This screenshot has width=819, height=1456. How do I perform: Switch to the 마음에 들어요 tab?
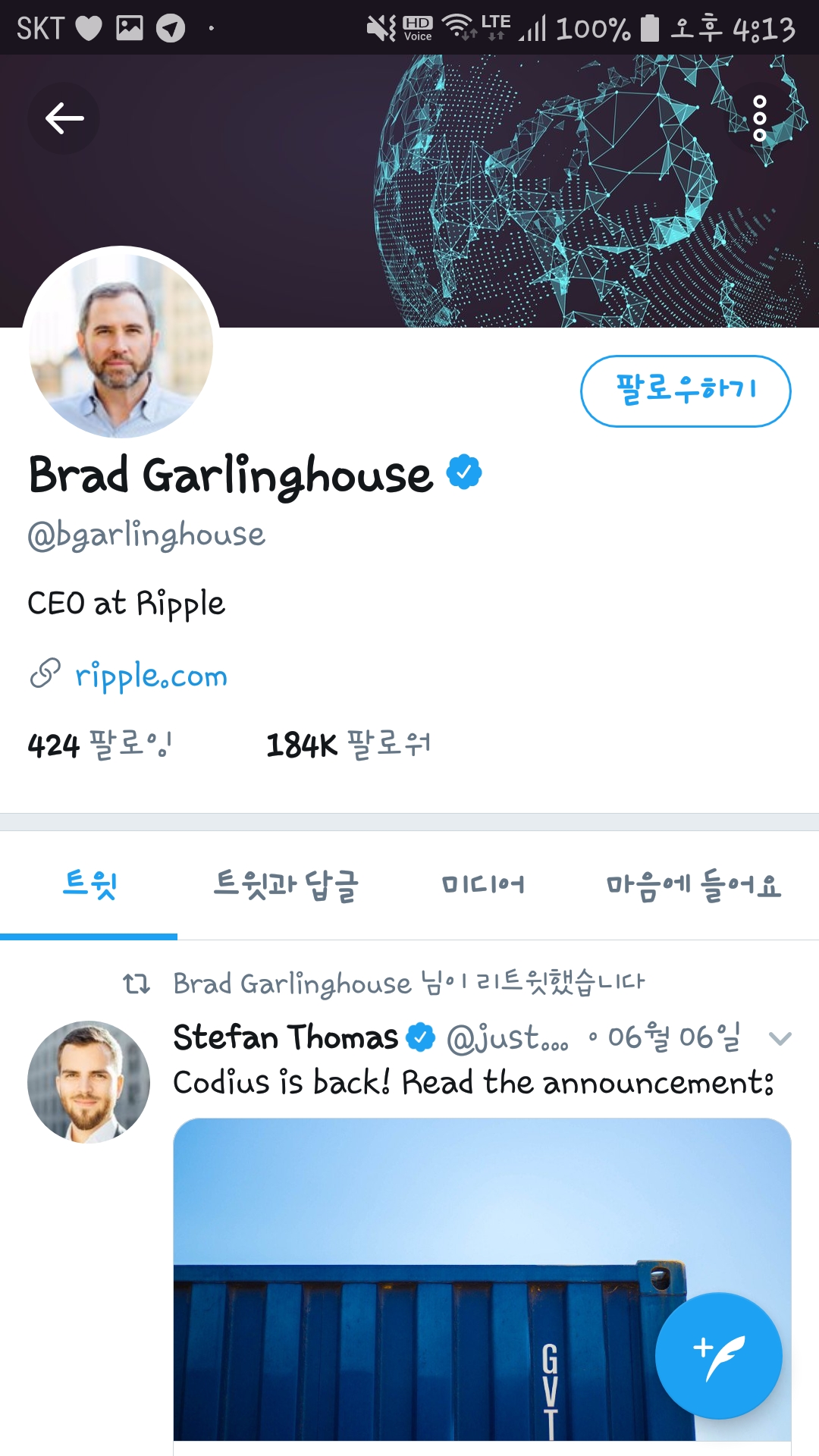coord(693,885)
